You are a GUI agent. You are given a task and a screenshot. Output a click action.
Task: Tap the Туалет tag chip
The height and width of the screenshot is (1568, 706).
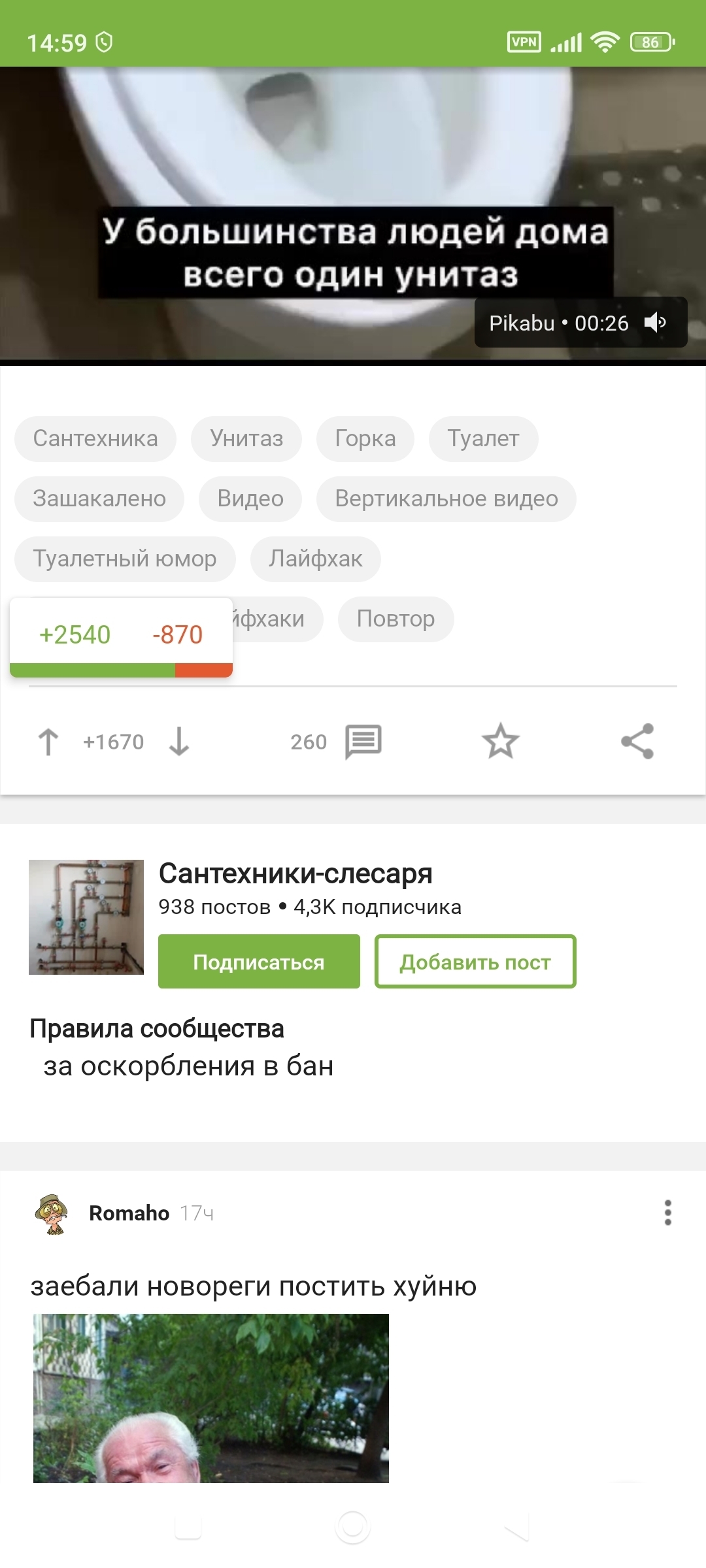[x=483, y=438]
